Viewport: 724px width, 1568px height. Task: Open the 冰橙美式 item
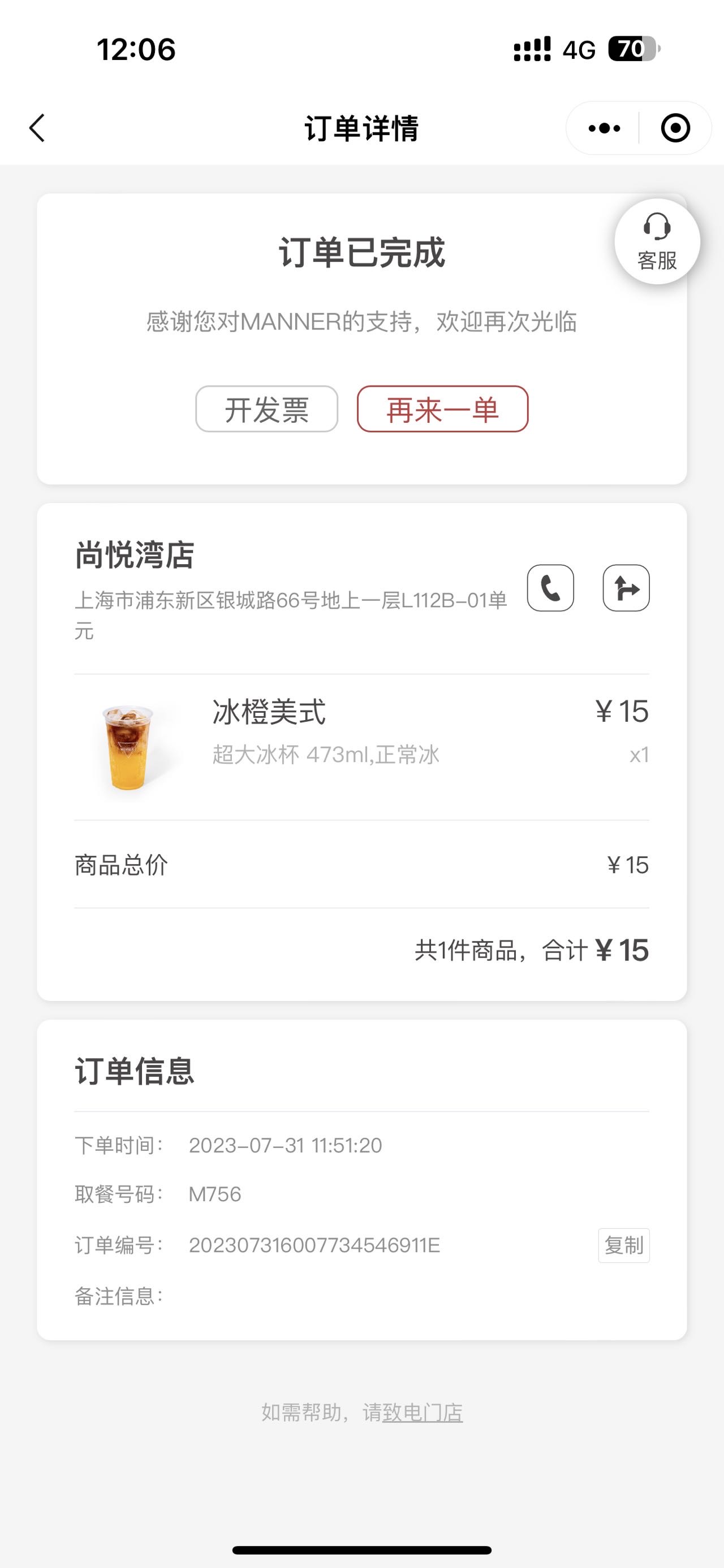[361, 747]
